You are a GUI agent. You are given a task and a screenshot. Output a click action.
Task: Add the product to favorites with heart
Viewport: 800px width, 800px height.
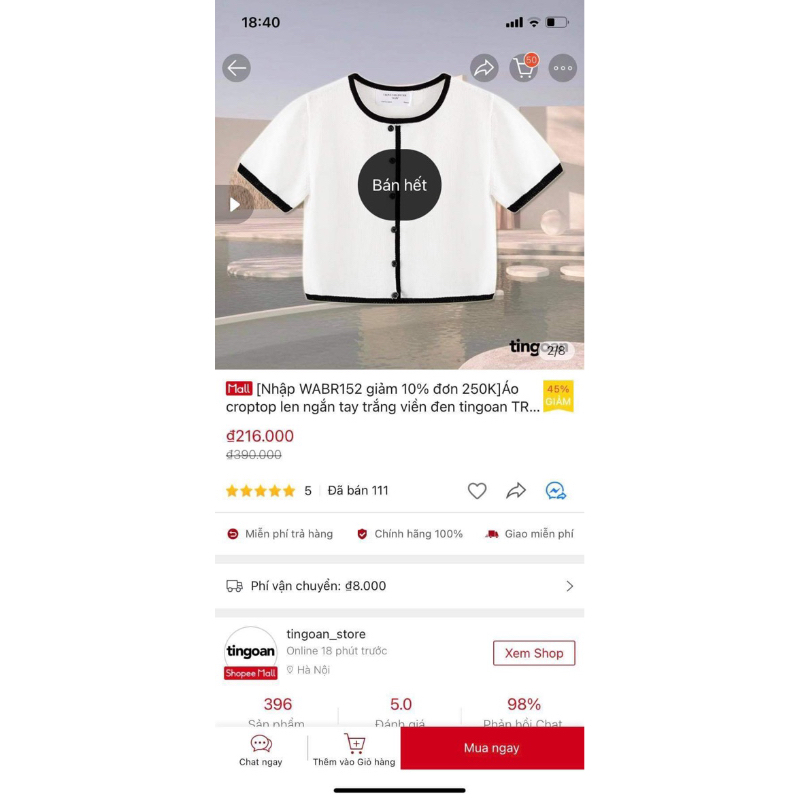coord(477,491)
